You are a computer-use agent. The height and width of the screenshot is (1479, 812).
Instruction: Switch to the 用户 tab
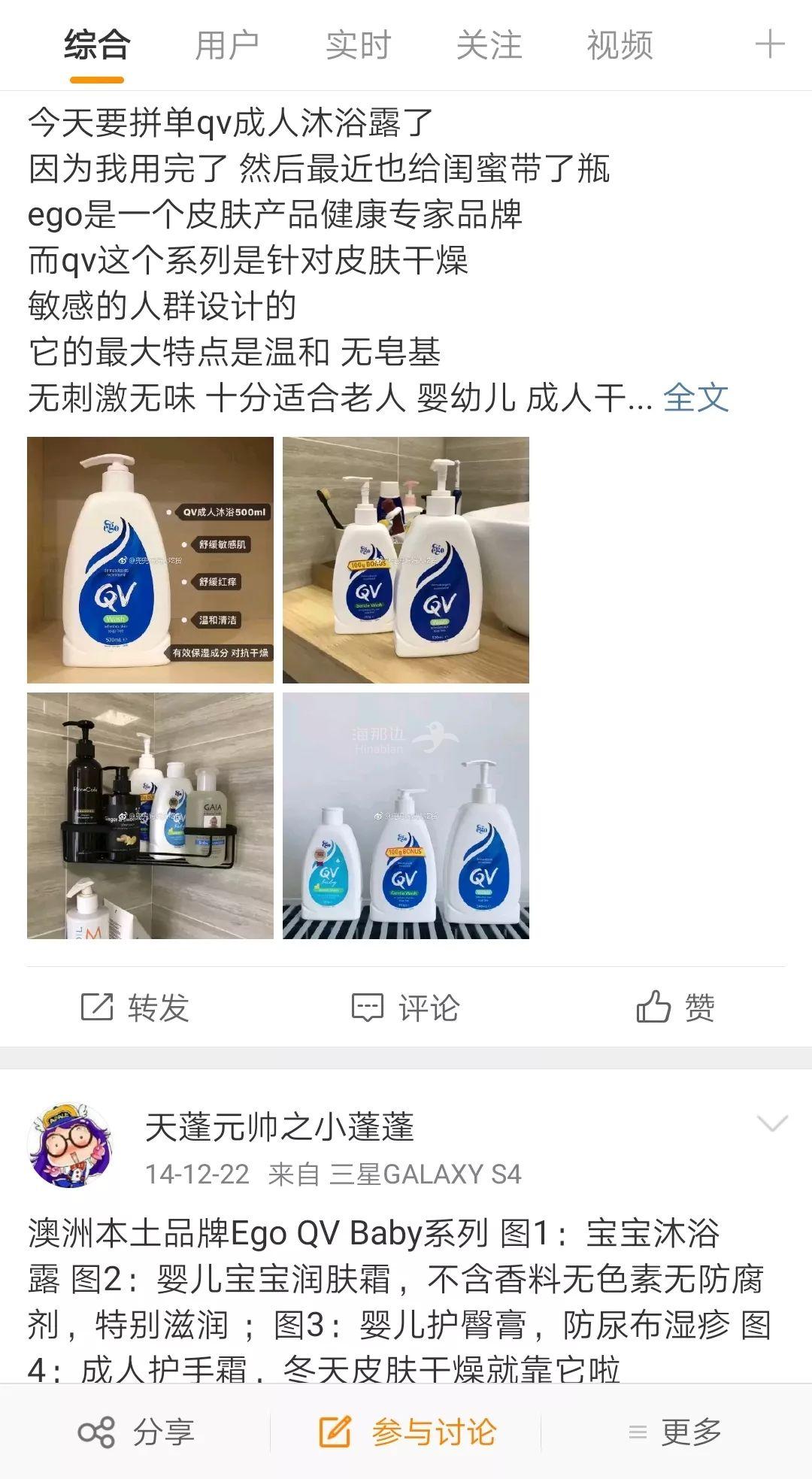tap(227, 45)
